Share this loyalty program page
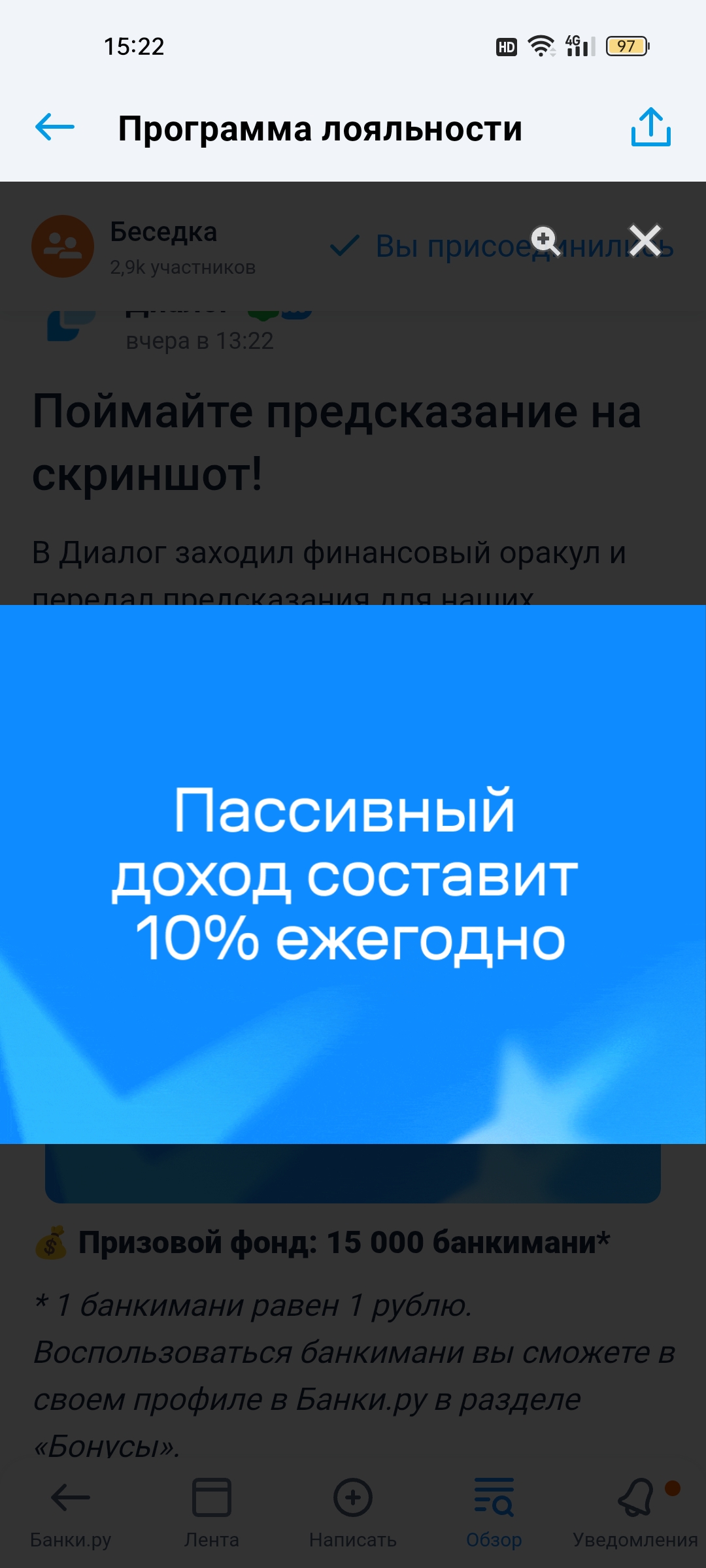The image size is (706, 1568). [x=650, y=127]
